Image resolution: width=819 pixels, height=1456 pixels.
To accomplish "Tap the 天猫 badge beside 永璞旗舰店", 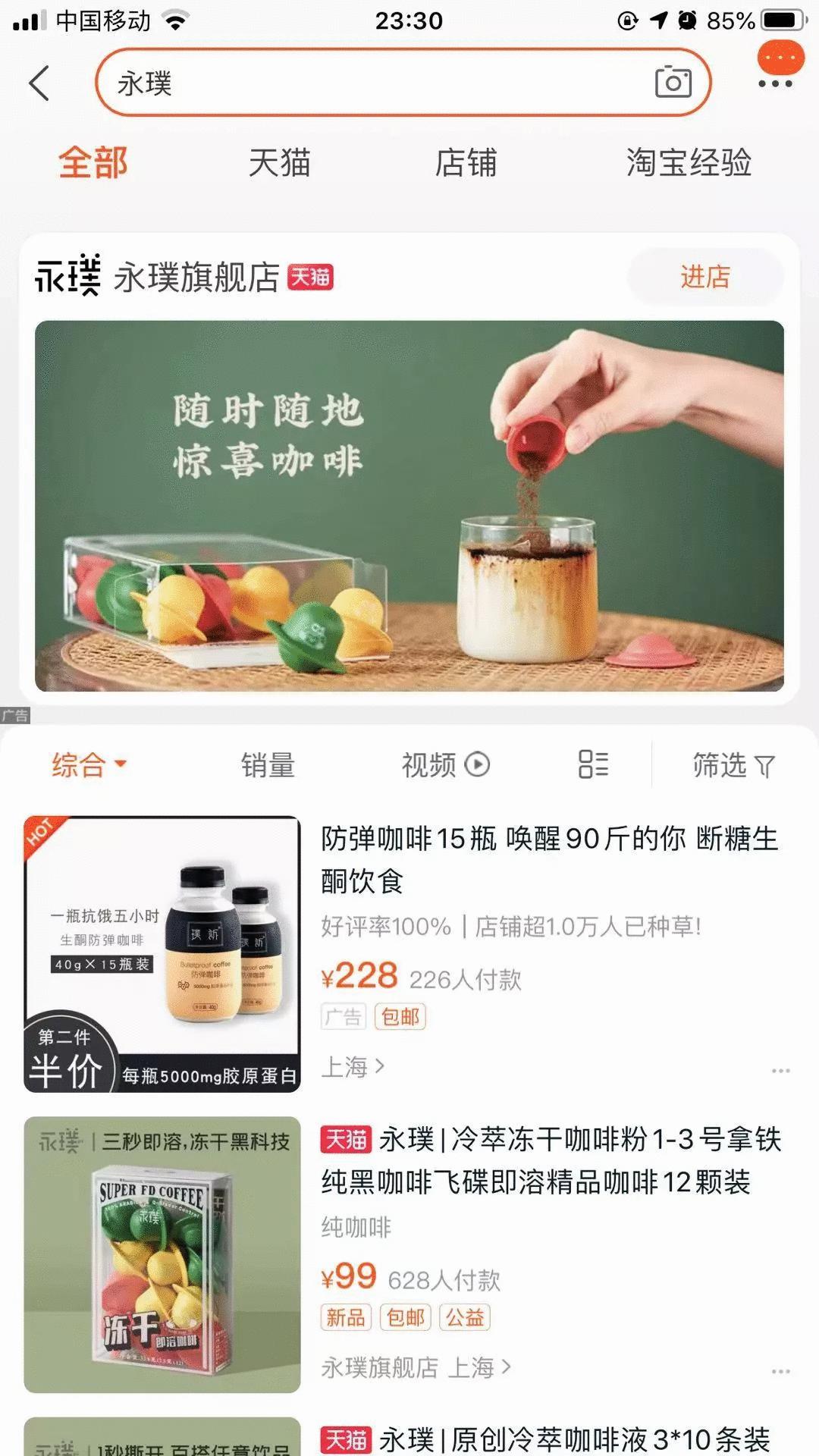I will (310, 278).
